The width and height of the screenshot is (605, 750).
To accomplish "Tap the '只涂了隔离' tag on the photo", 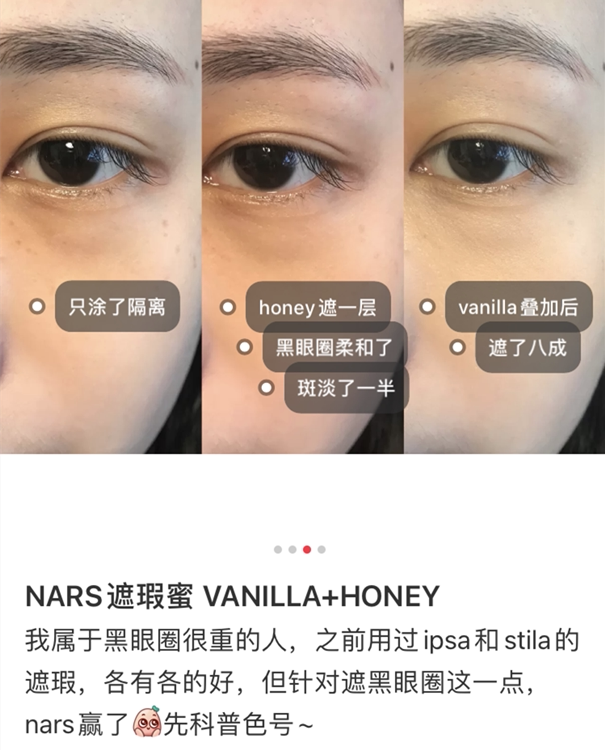I will (x=116, y=307).
